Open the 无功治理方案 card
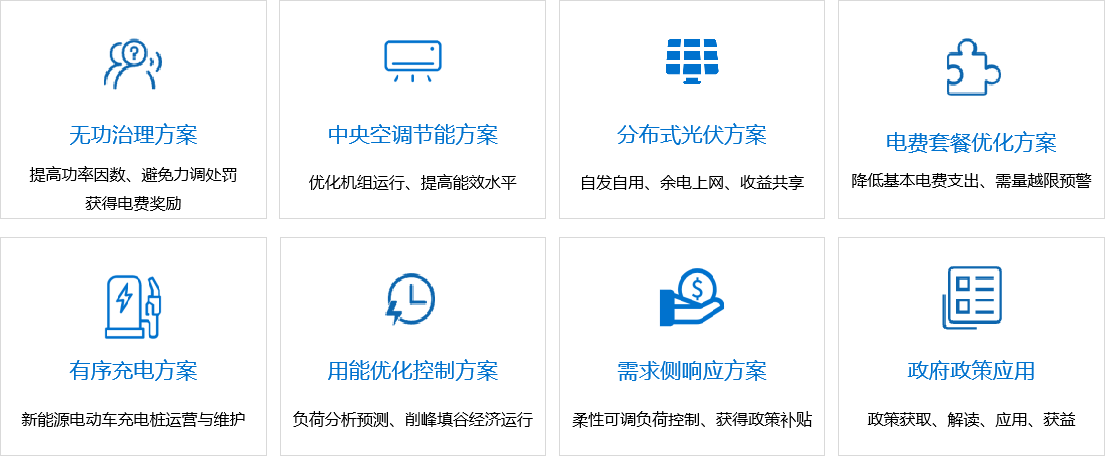 tap(133, 135)
